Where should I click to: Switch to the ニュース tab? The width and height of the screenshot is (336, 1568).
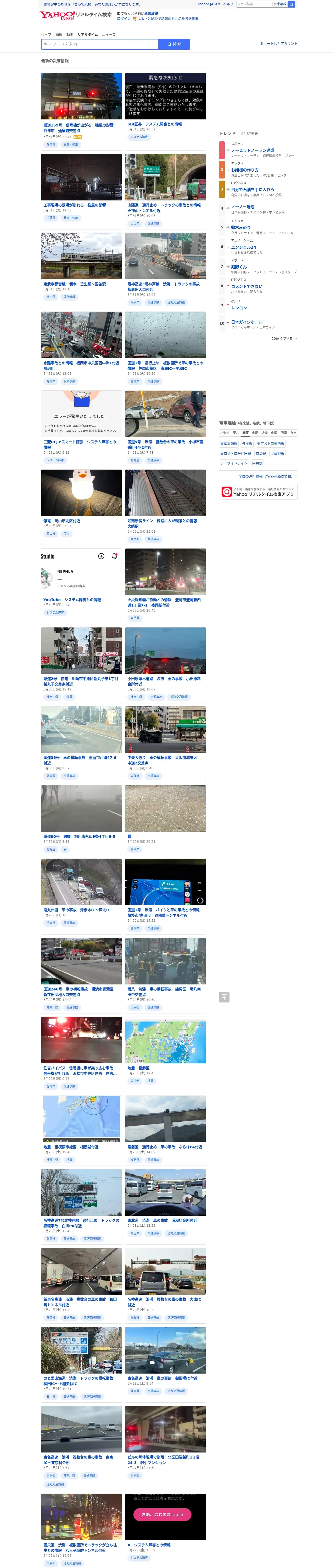click(x=109, y=35)
